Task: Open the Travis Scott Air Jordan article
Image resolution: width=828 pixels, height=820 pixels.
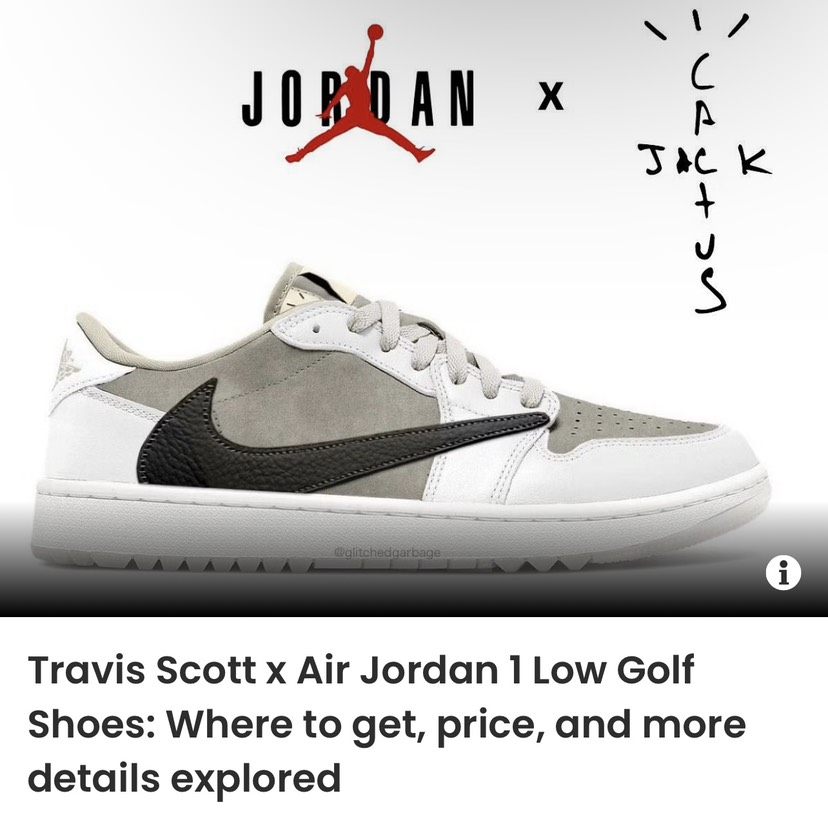Action: [x=386, y=723]
